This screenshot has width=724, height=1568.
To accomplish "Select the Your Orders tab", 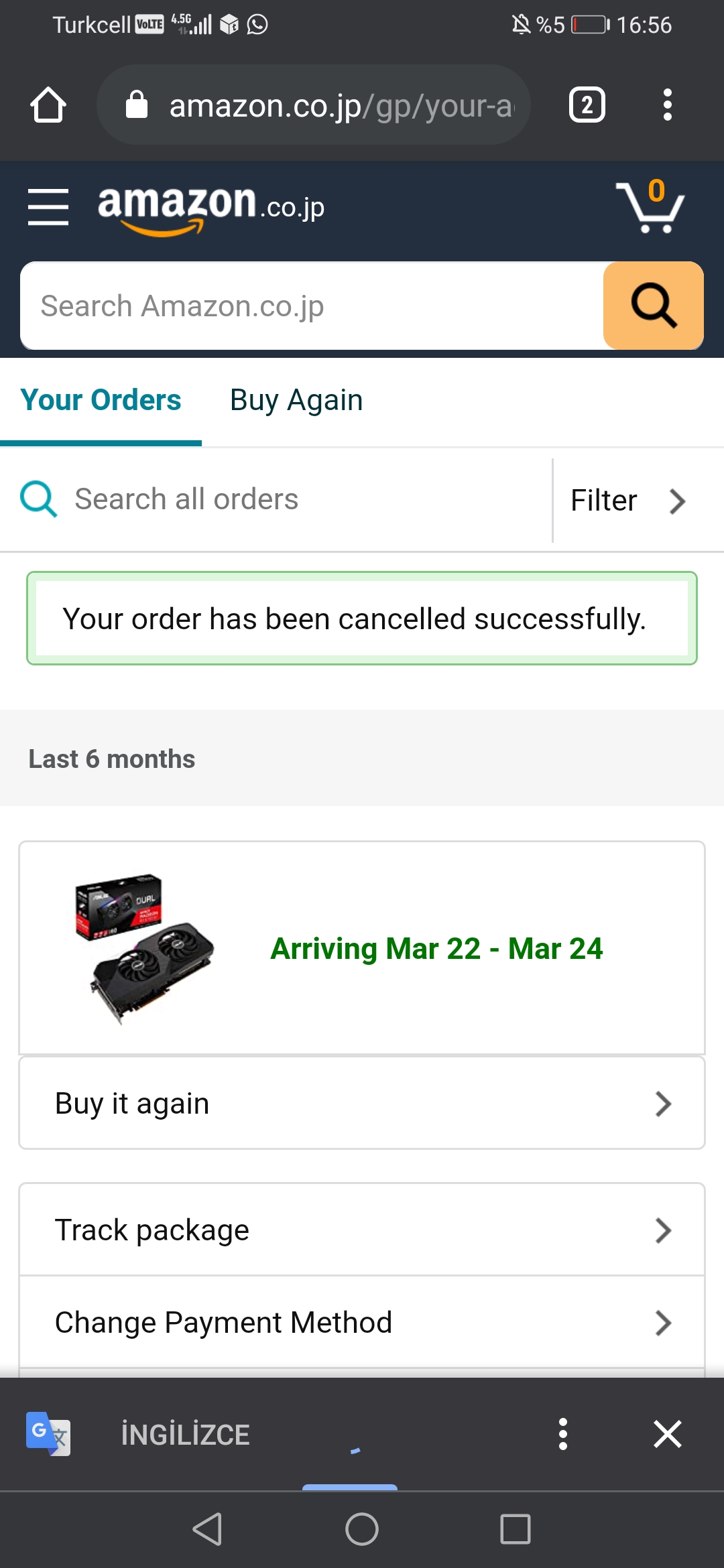I will 101,401.
